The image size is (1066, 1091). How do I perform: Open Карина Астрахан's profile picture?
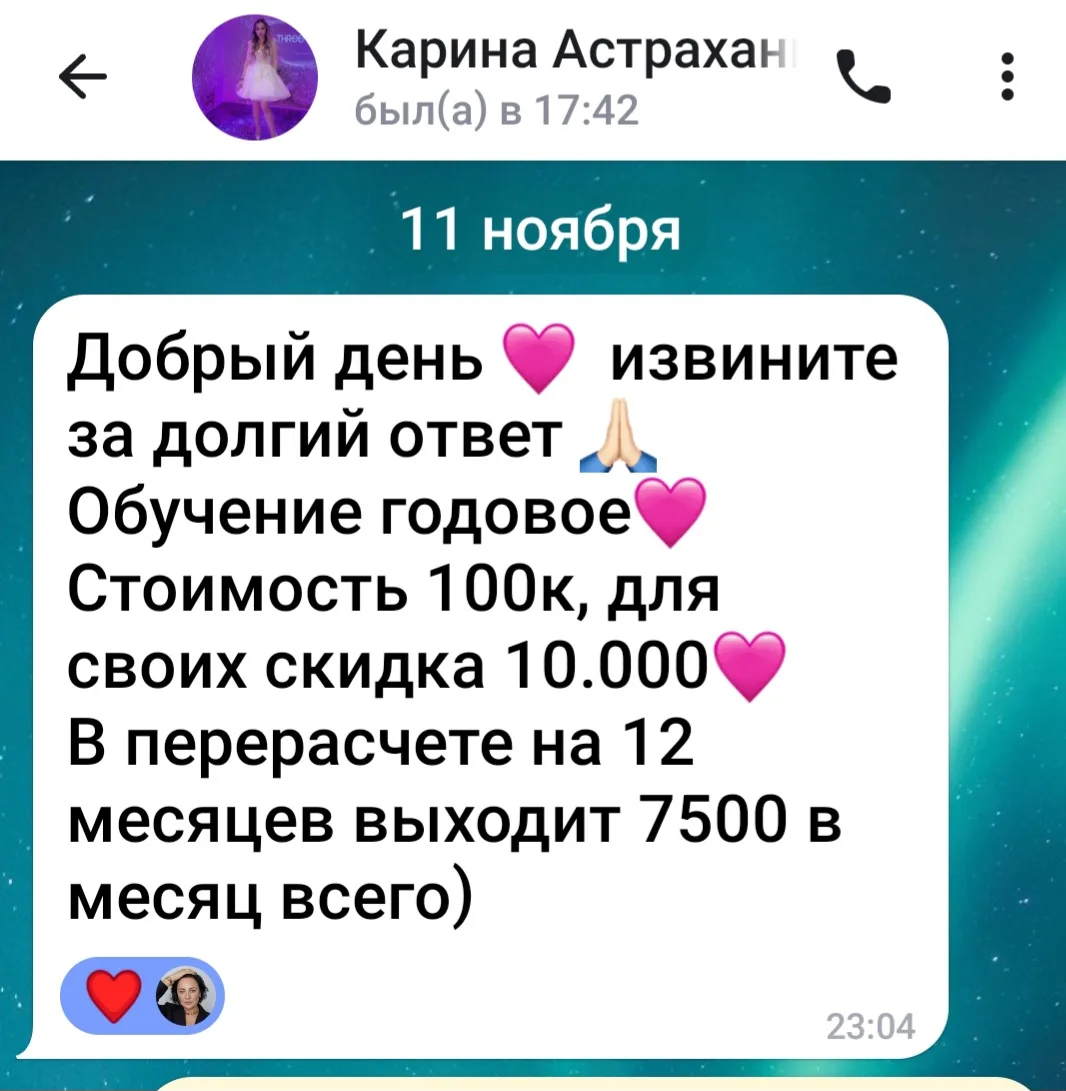click(x=255, y=77)
